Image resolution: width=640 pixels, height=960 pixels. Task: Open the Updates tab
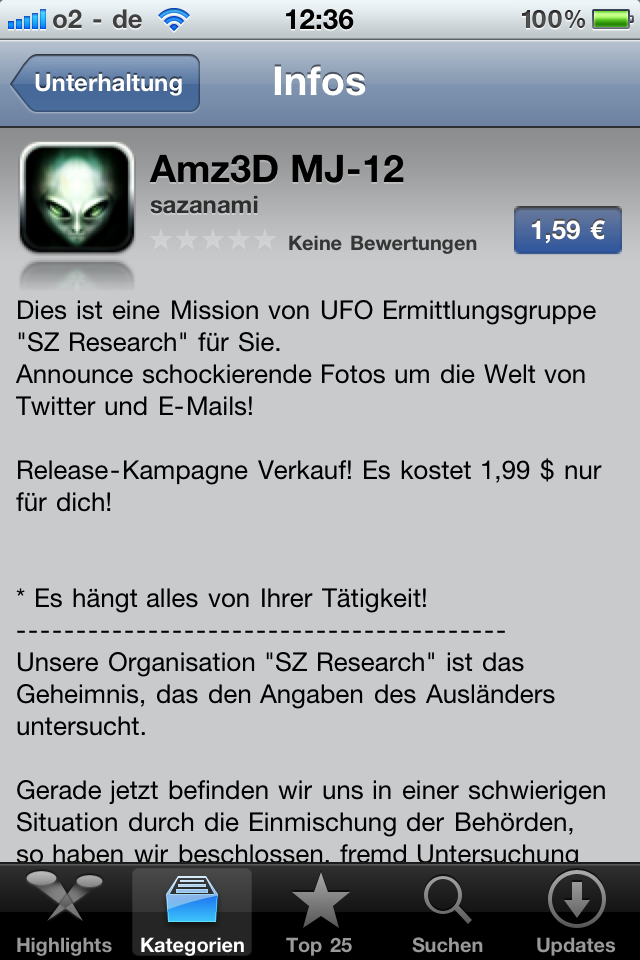click(576, 912)
